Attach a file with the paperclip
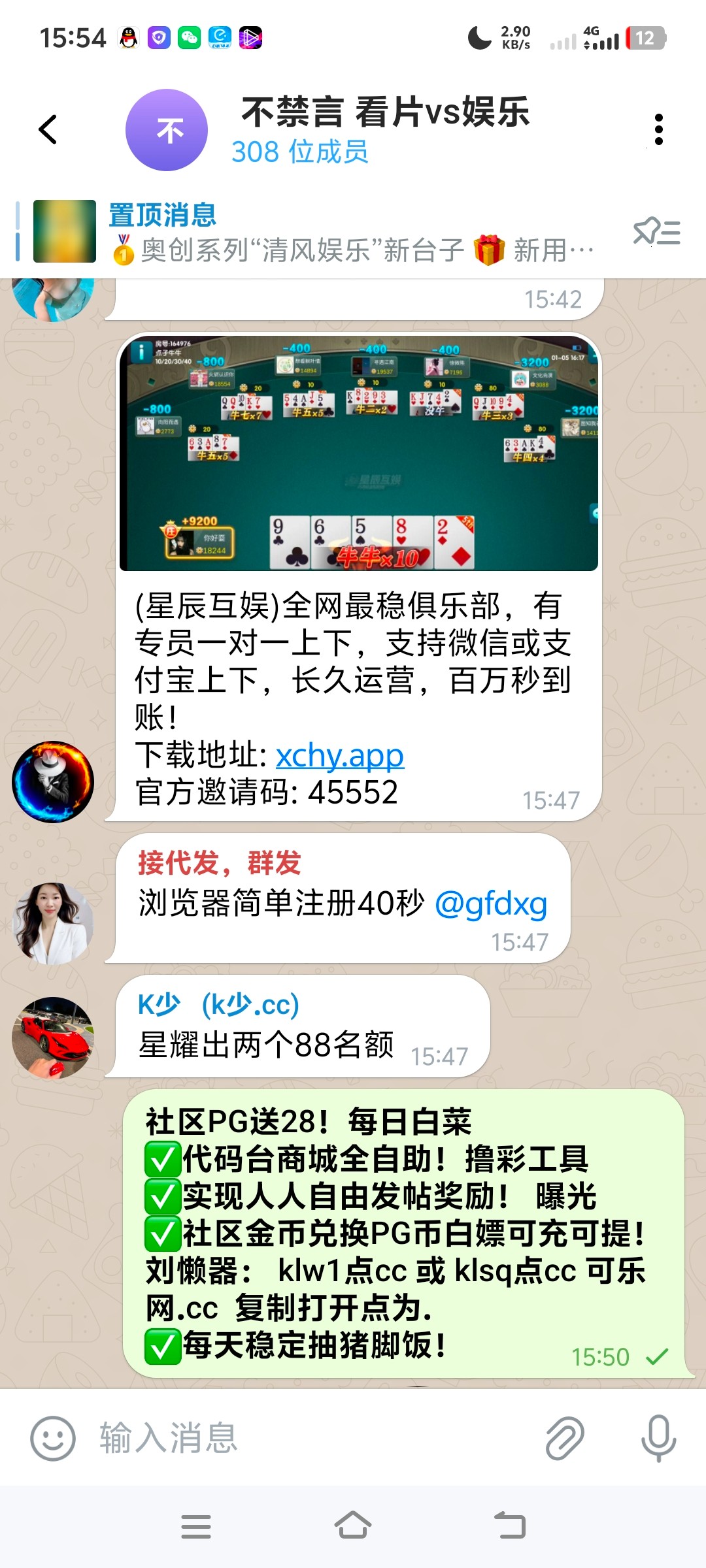 coord(564,1438)
